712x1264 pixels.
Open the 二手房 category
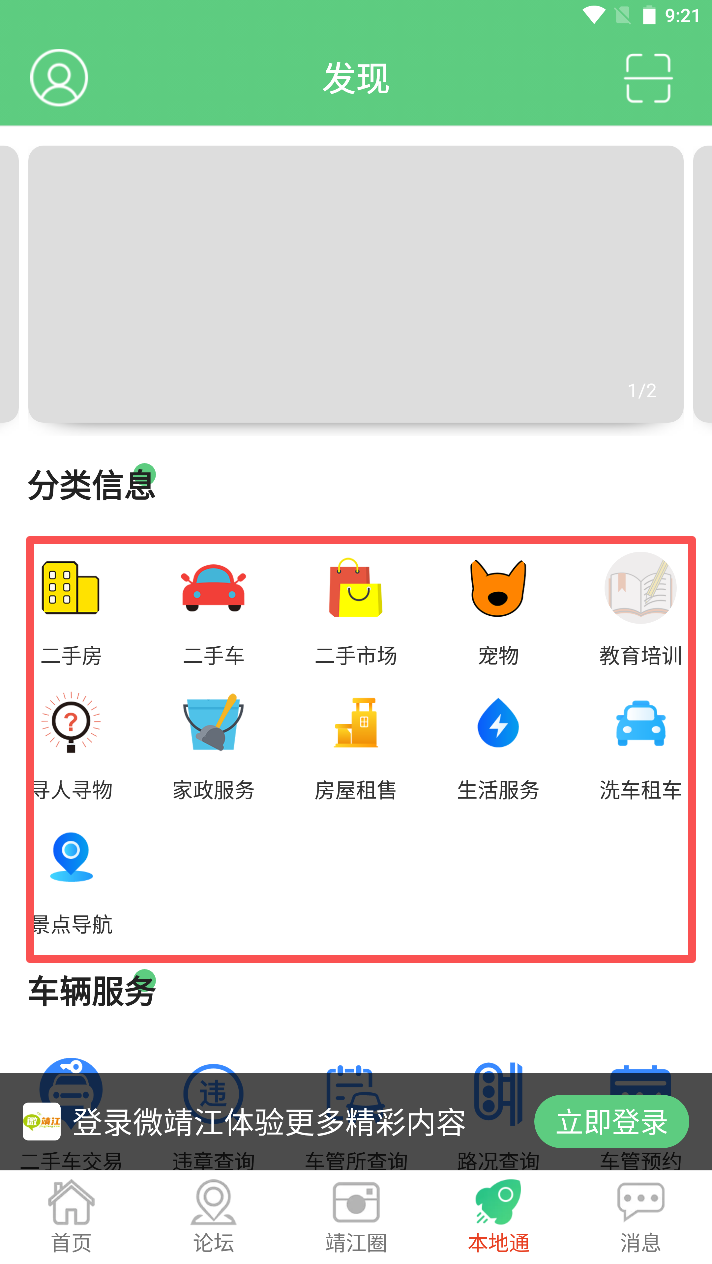coord(71,610)
